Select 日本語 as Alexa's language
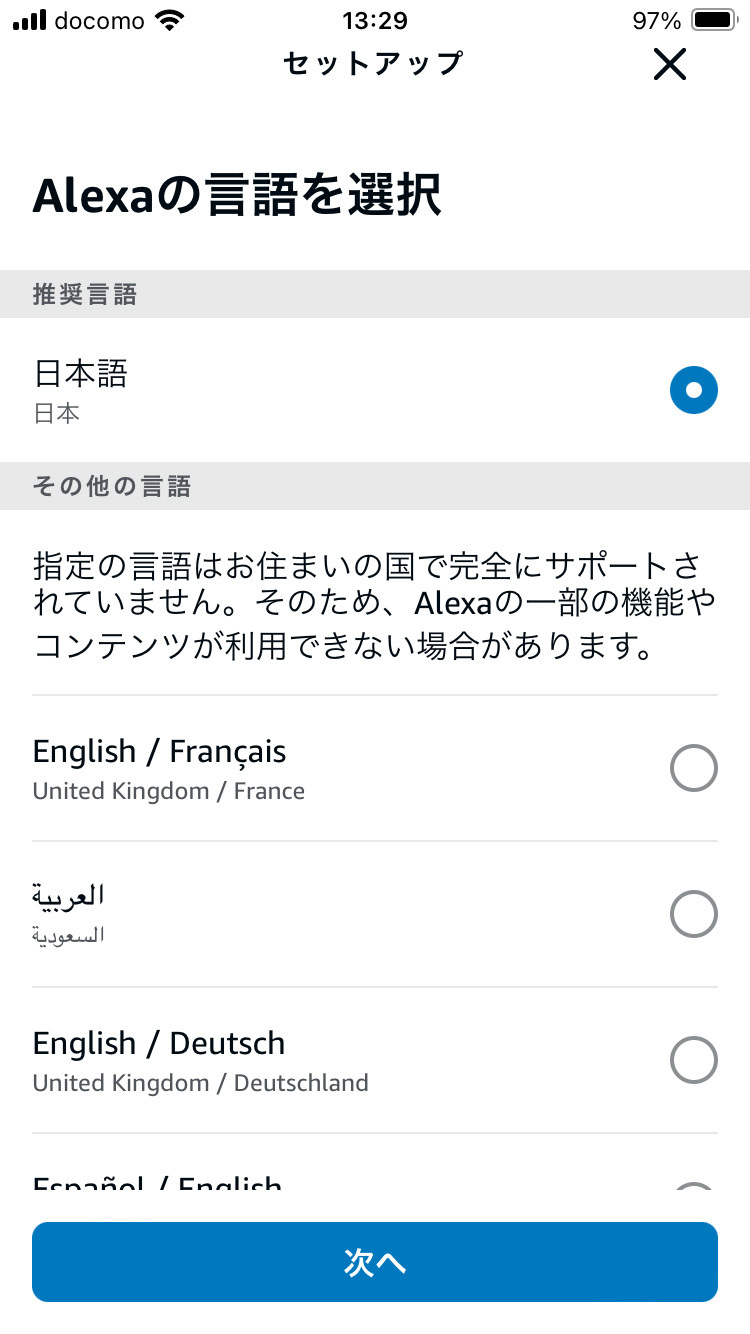 pos(375,390)
